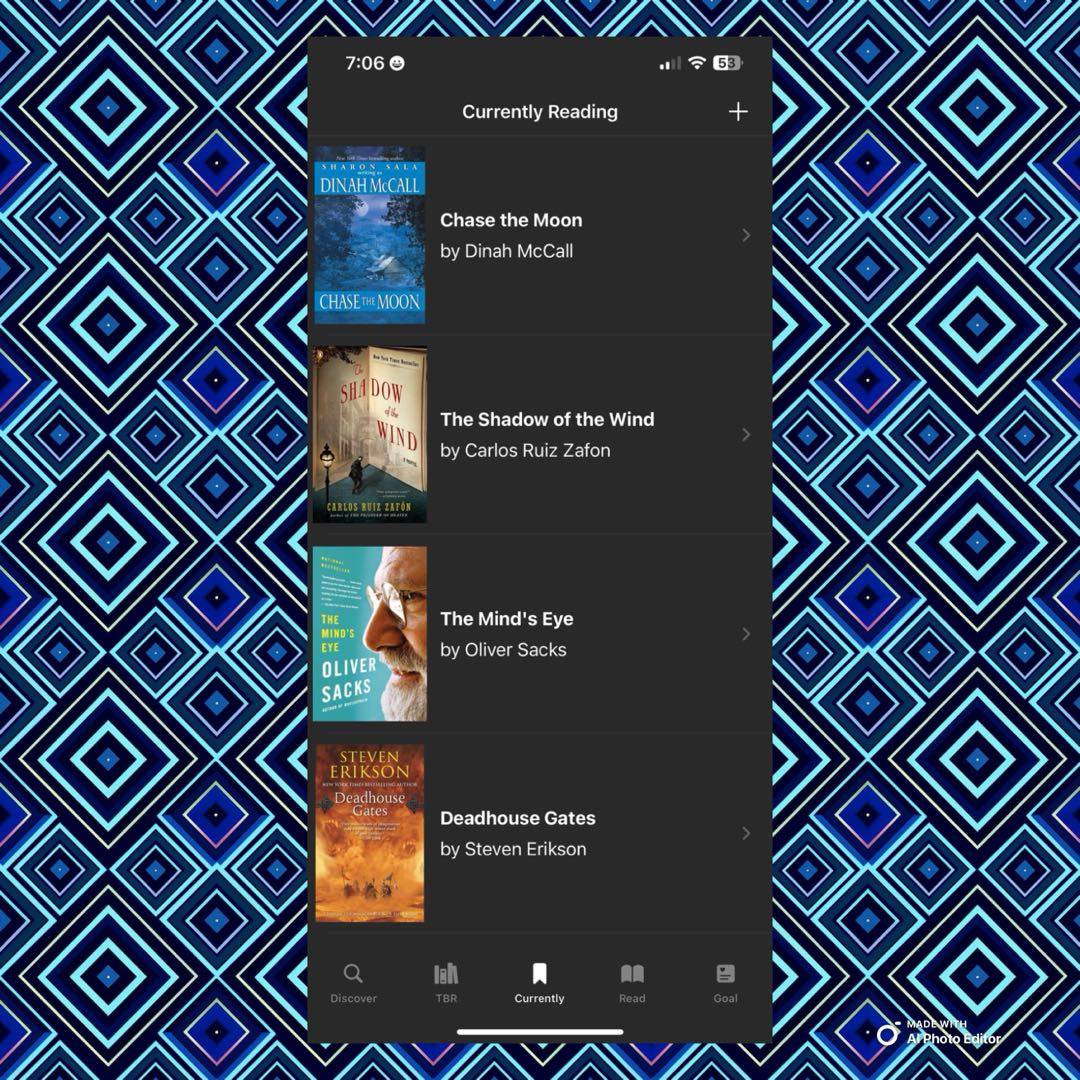1080x1080 pixels.
Task: Go to the TBR tab
Action: [x=446, y=982]
